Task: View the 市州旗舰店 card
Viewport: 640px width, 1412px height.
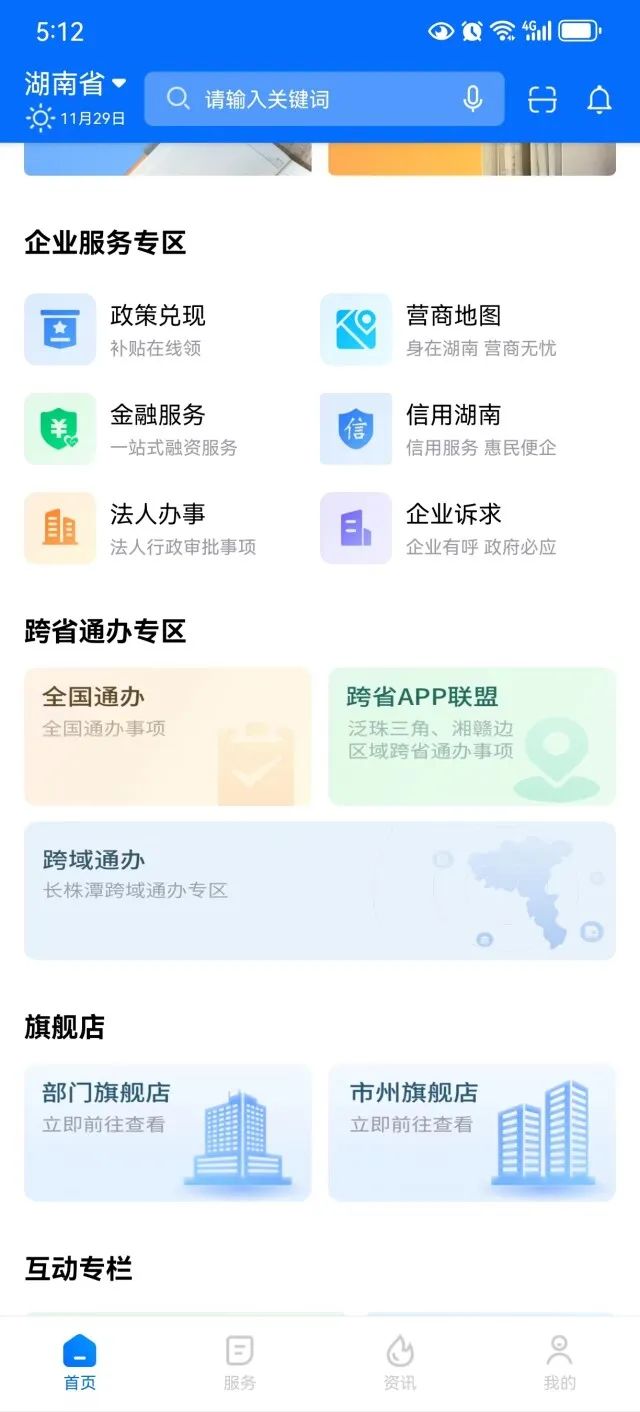Action: coord(472,1132)
